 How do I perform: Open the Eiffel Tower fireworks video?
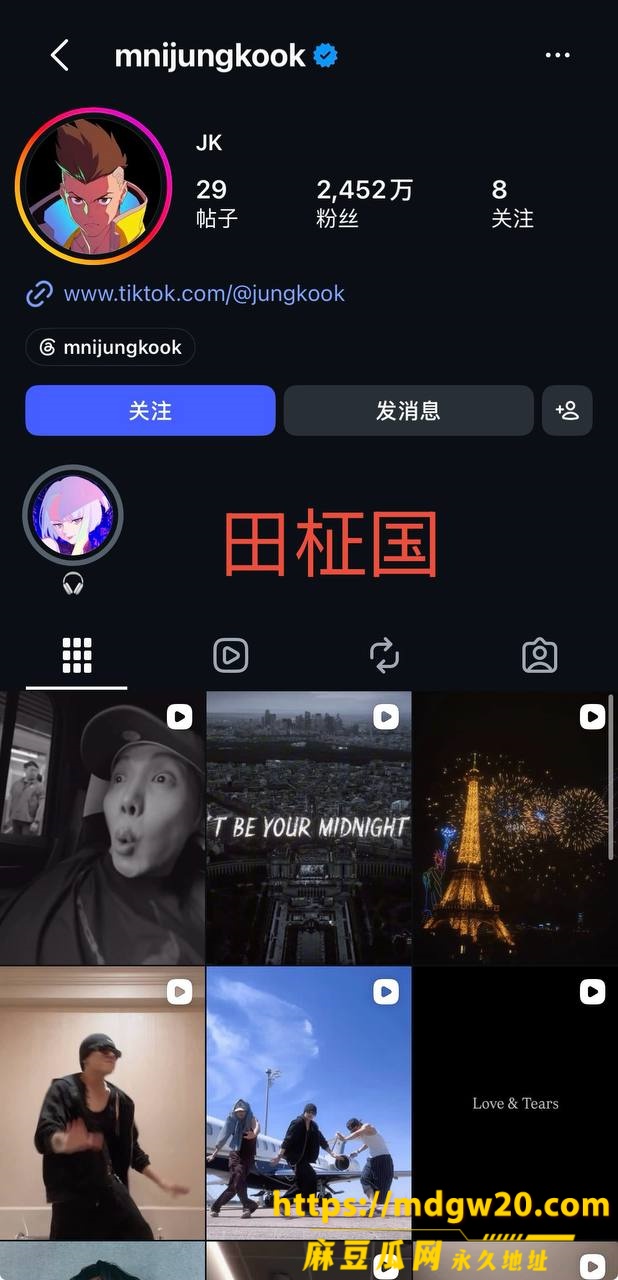pyautogui.click(x=515, y=828)
